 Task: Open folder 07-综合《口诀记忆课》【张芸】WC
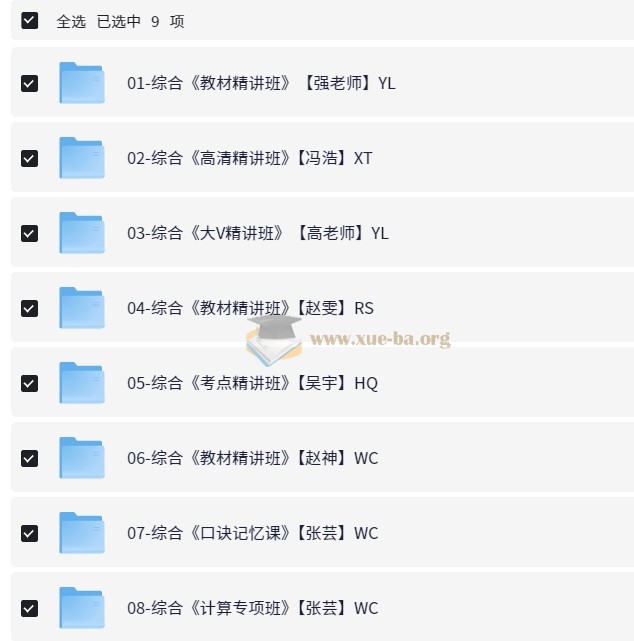pos(252,533)
